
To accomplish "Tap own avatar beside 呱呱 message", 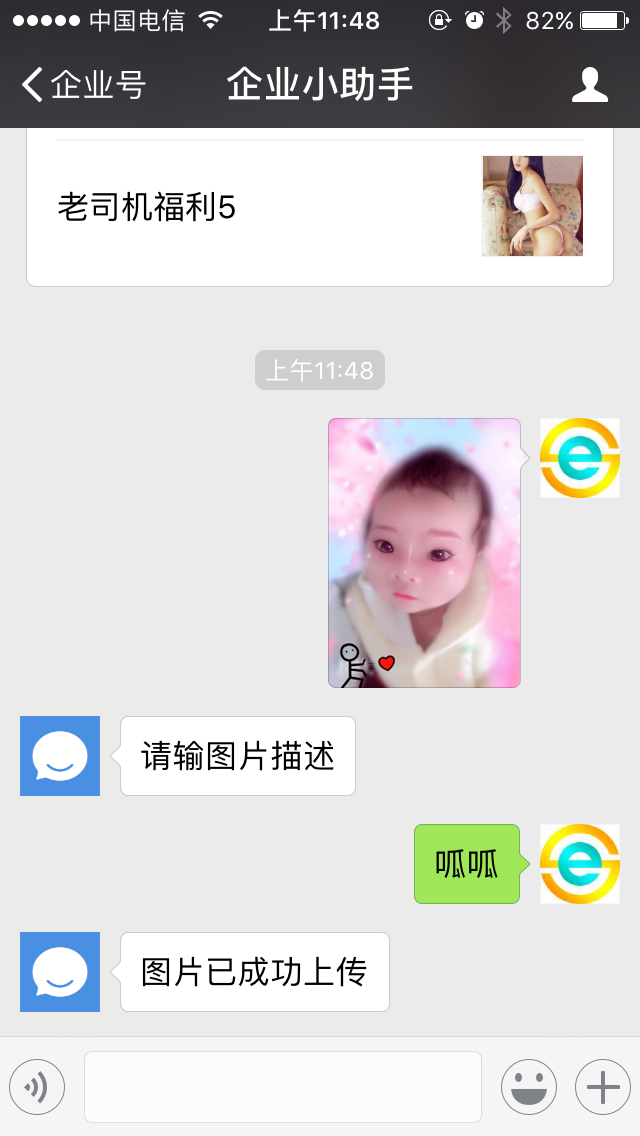I will pos(580,864).
